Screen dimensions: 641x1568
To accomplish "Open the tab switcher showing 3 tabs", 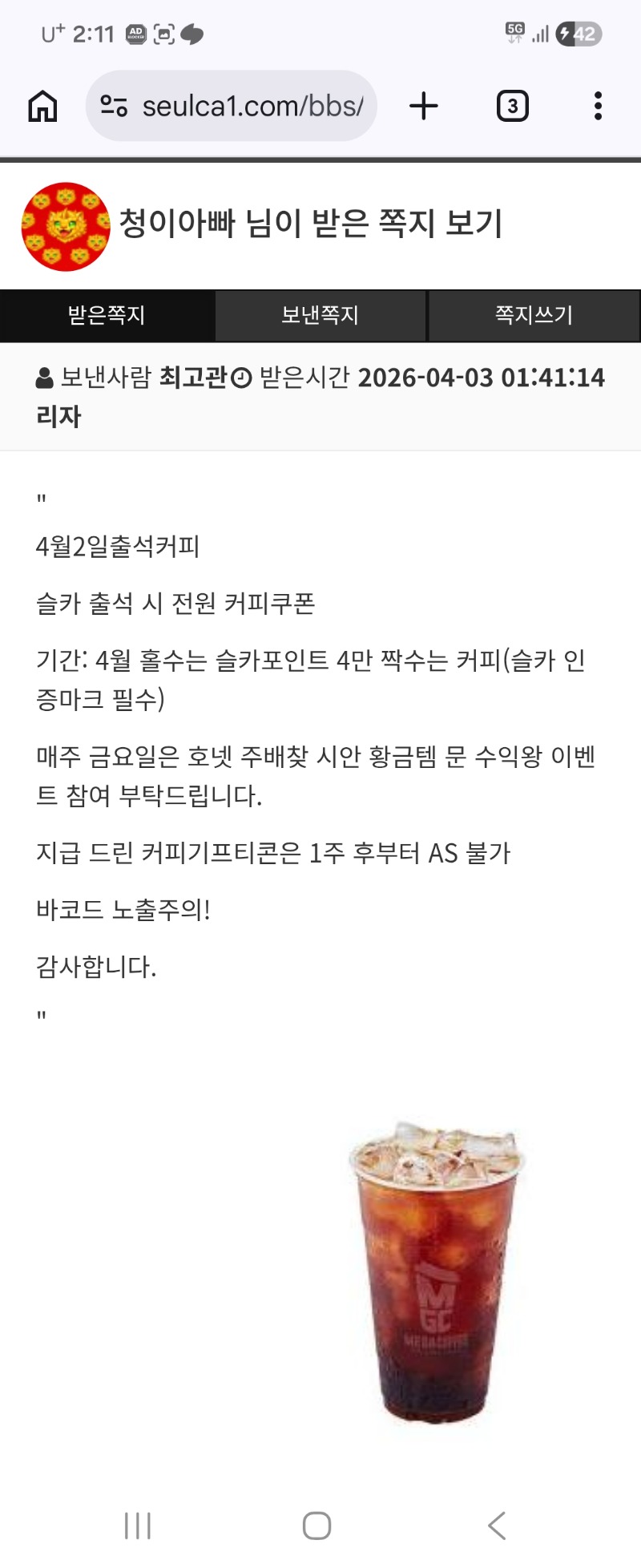I will click(512, 106).
